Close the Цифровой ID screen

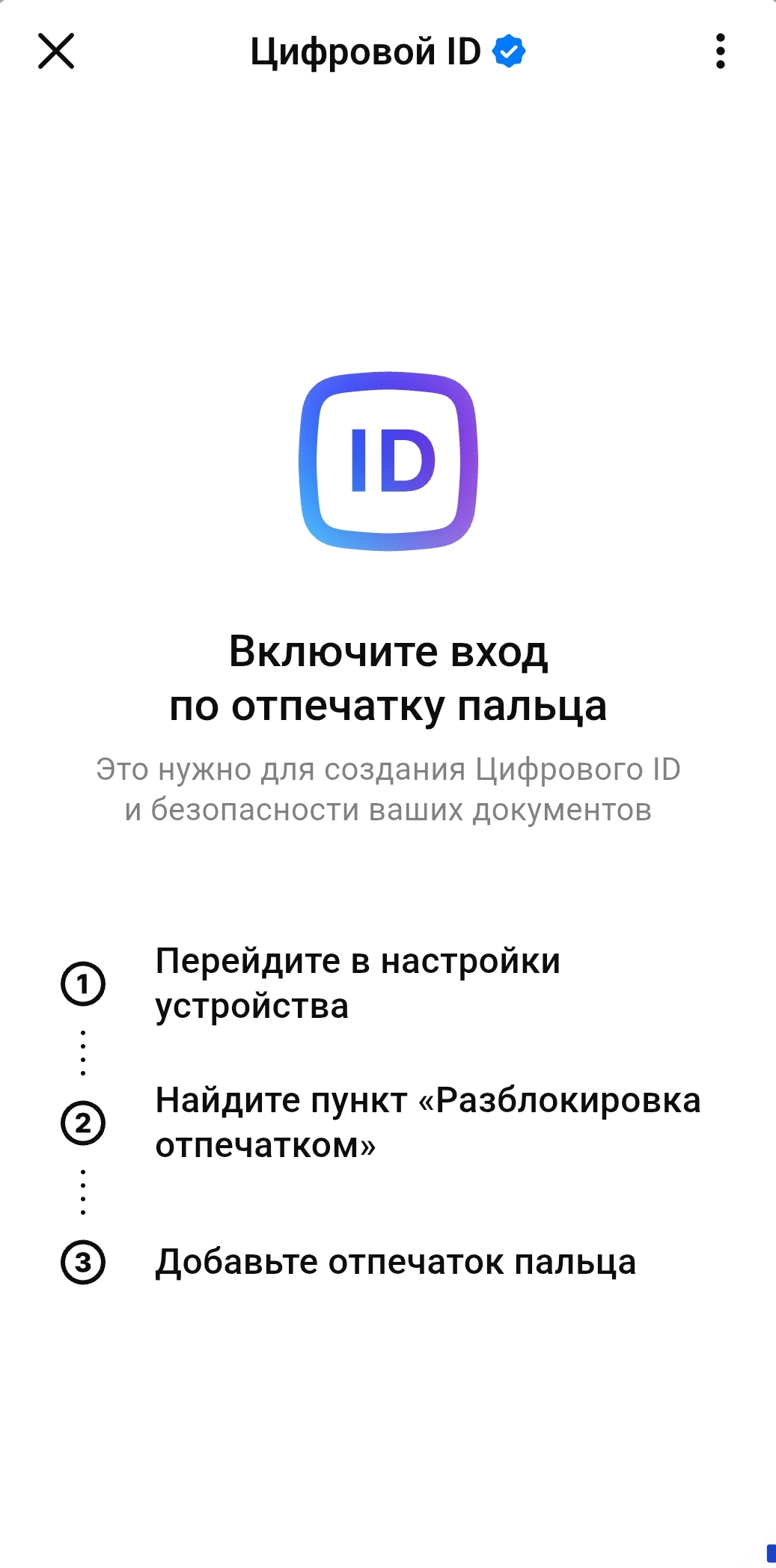tap(56, 51)
